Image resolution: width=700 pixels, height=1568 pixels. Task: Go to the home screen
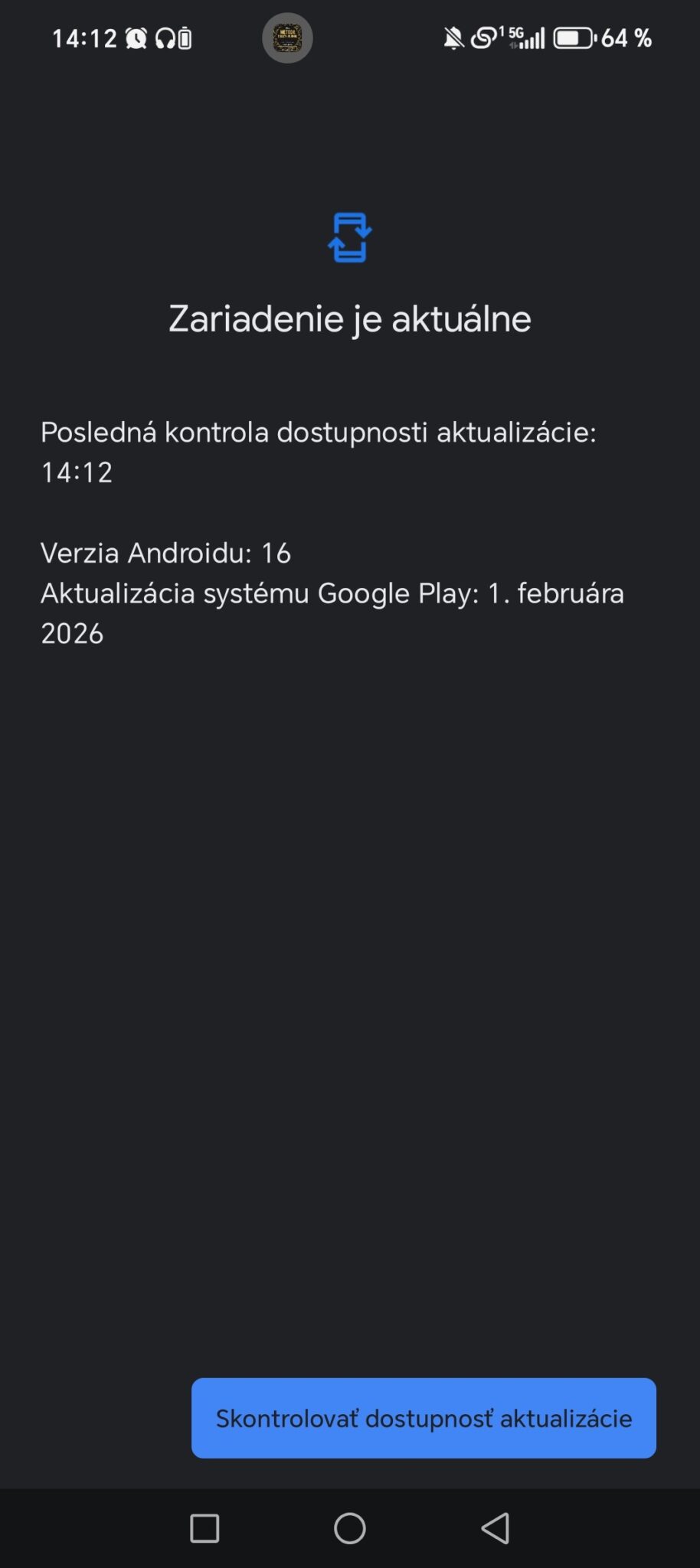tap(350, 1528)
